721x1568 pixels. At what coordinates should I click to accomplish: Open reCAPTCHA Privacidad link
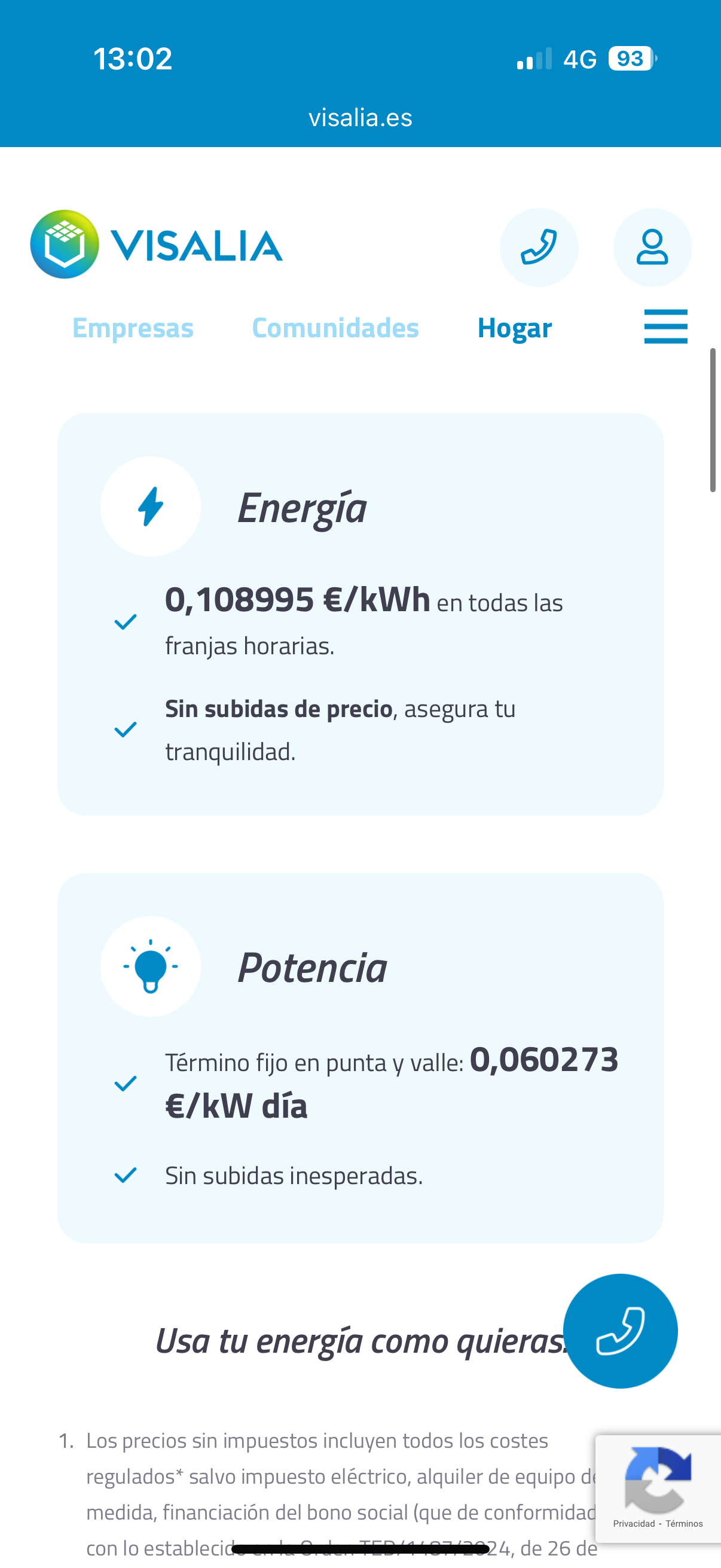[633, 1524]
